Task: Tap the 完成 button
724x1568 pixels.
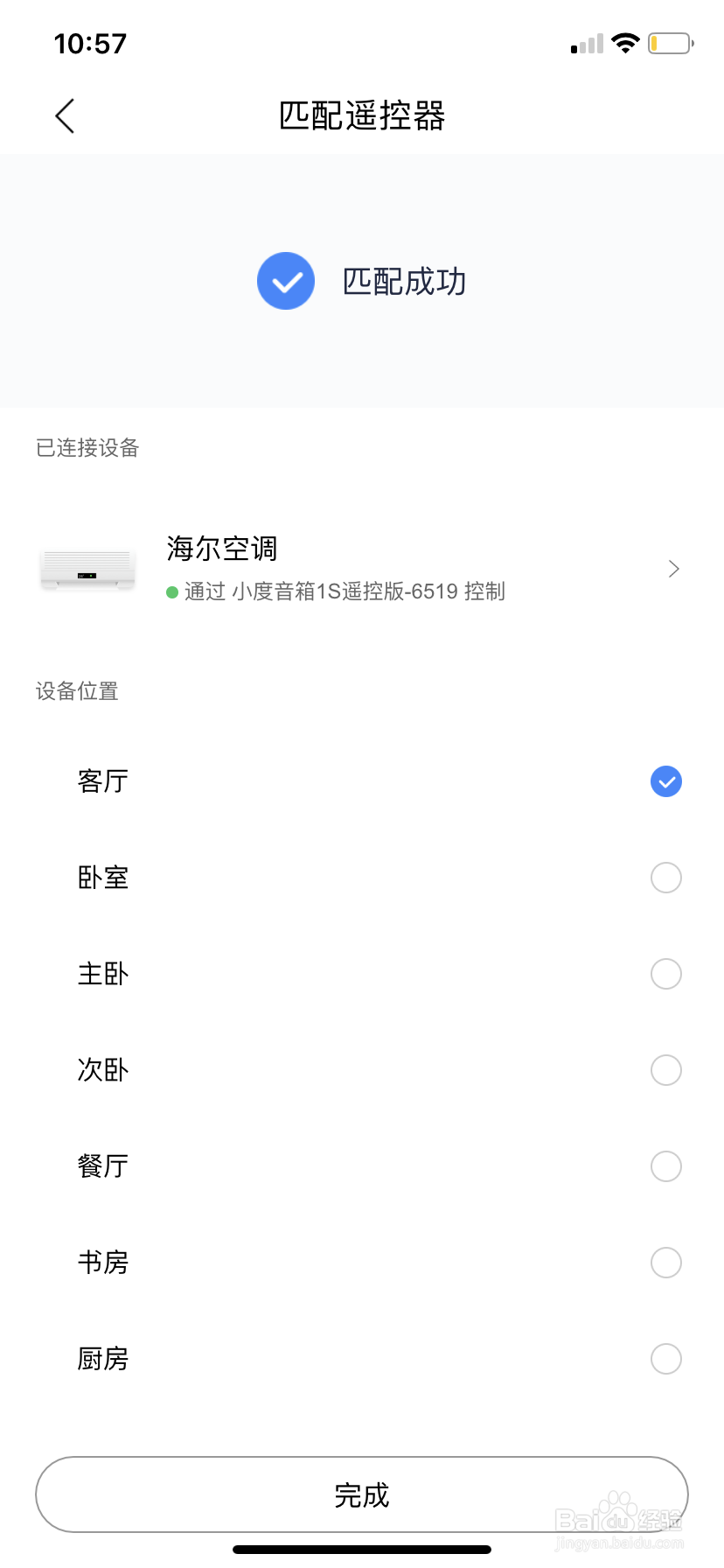Action: (362, 1494)
